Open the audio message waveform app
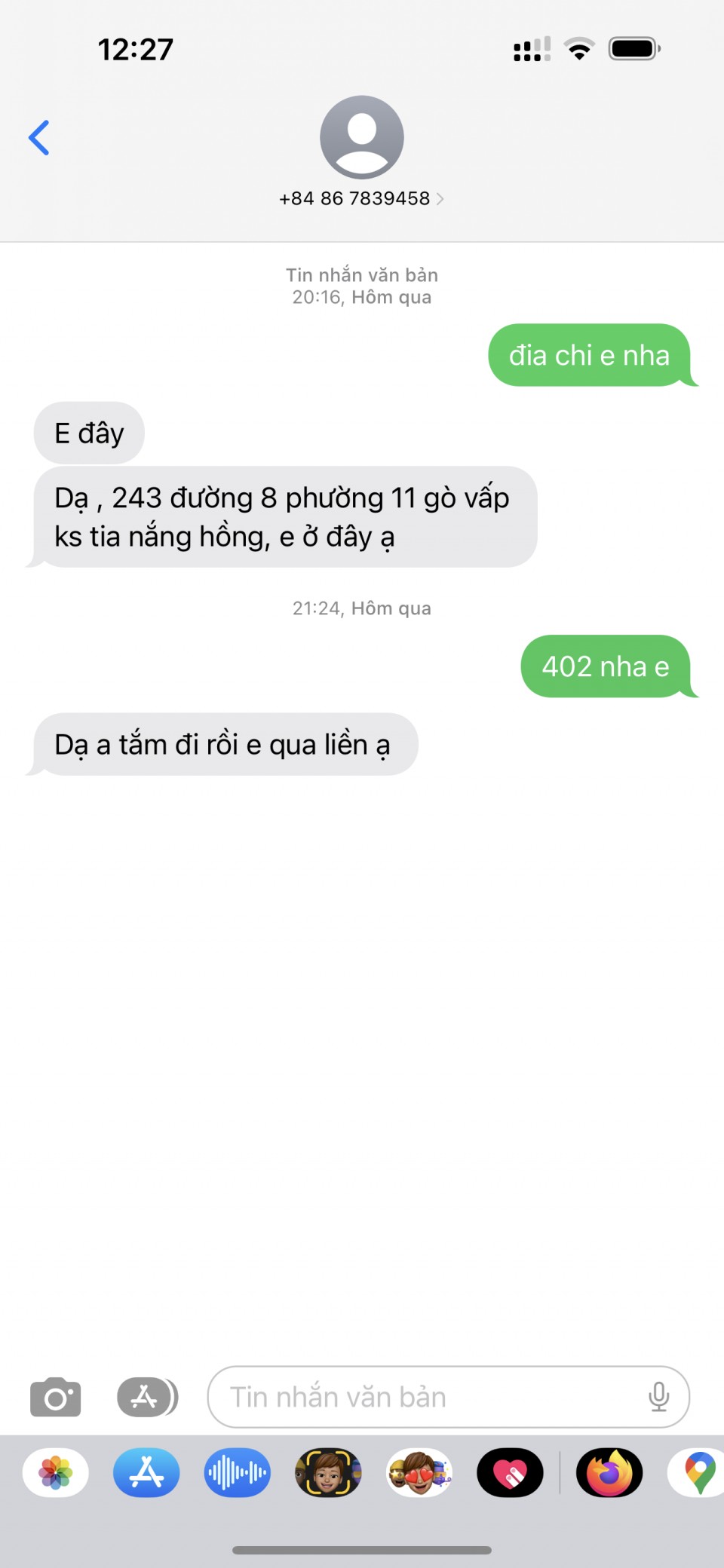The image size is (724, 1568). point(237,1472)
